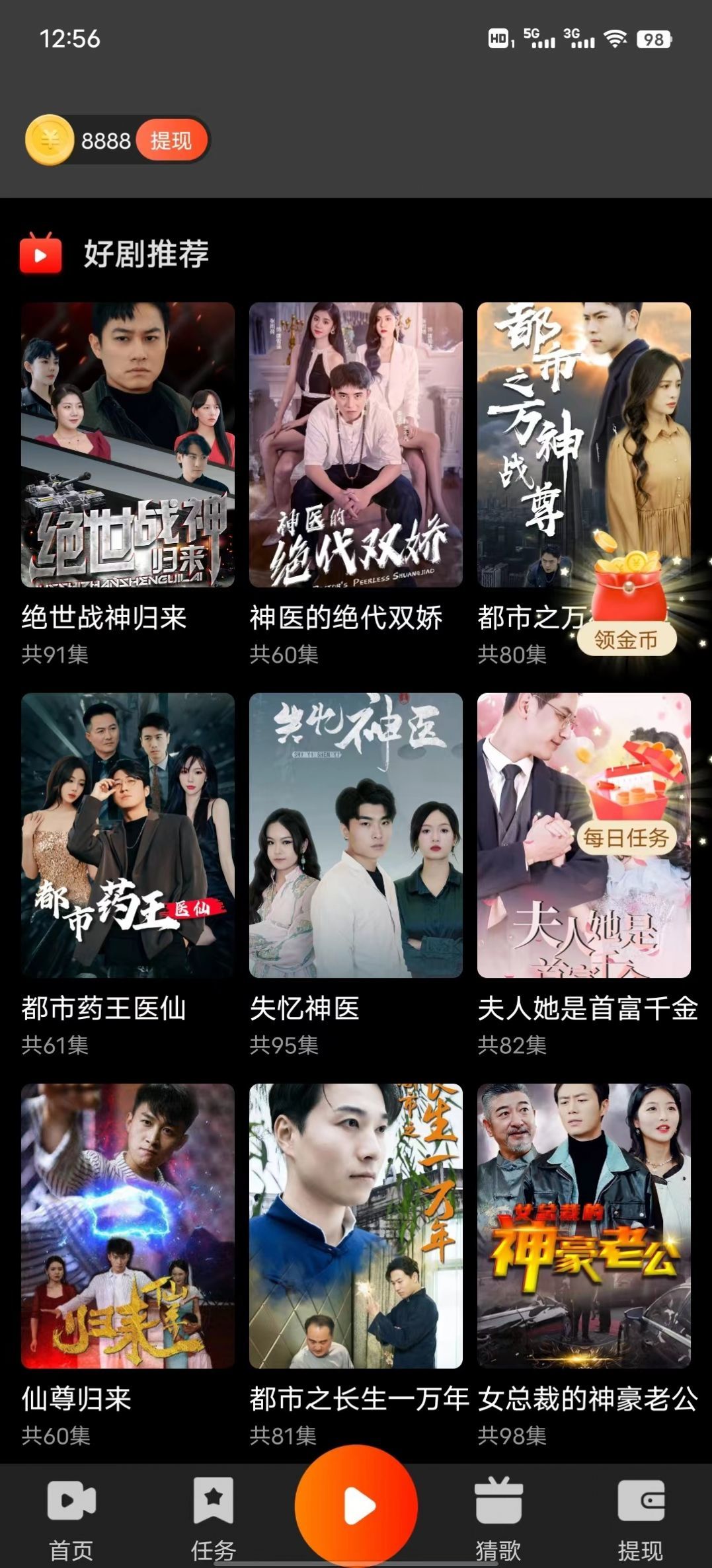This screenshot has height=1568, width=712.
Task: Open the drama 绝世战神归来
Action: [x=128, y=445]
